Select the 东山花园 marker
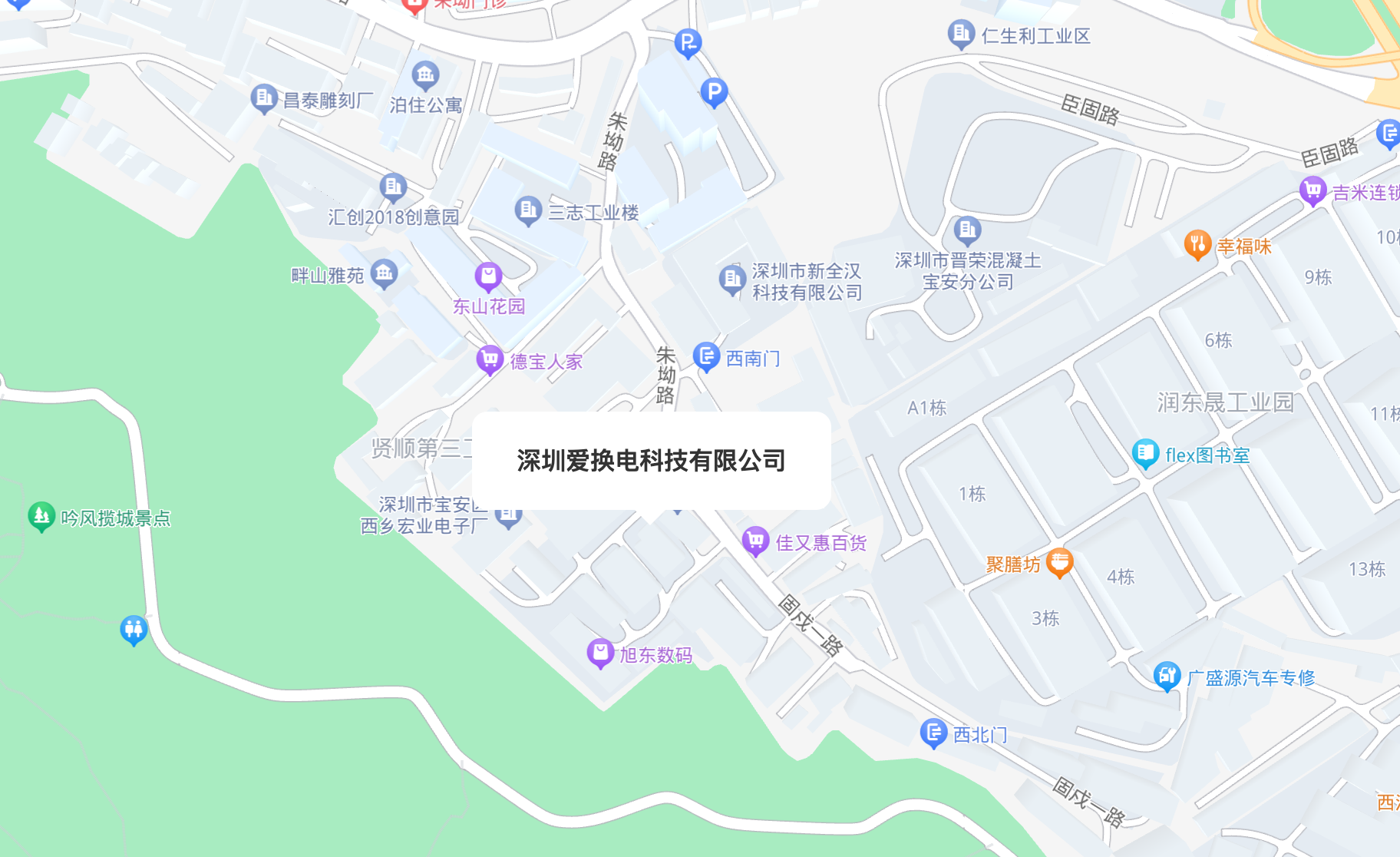1400x857 pixels. click(488, 276)
